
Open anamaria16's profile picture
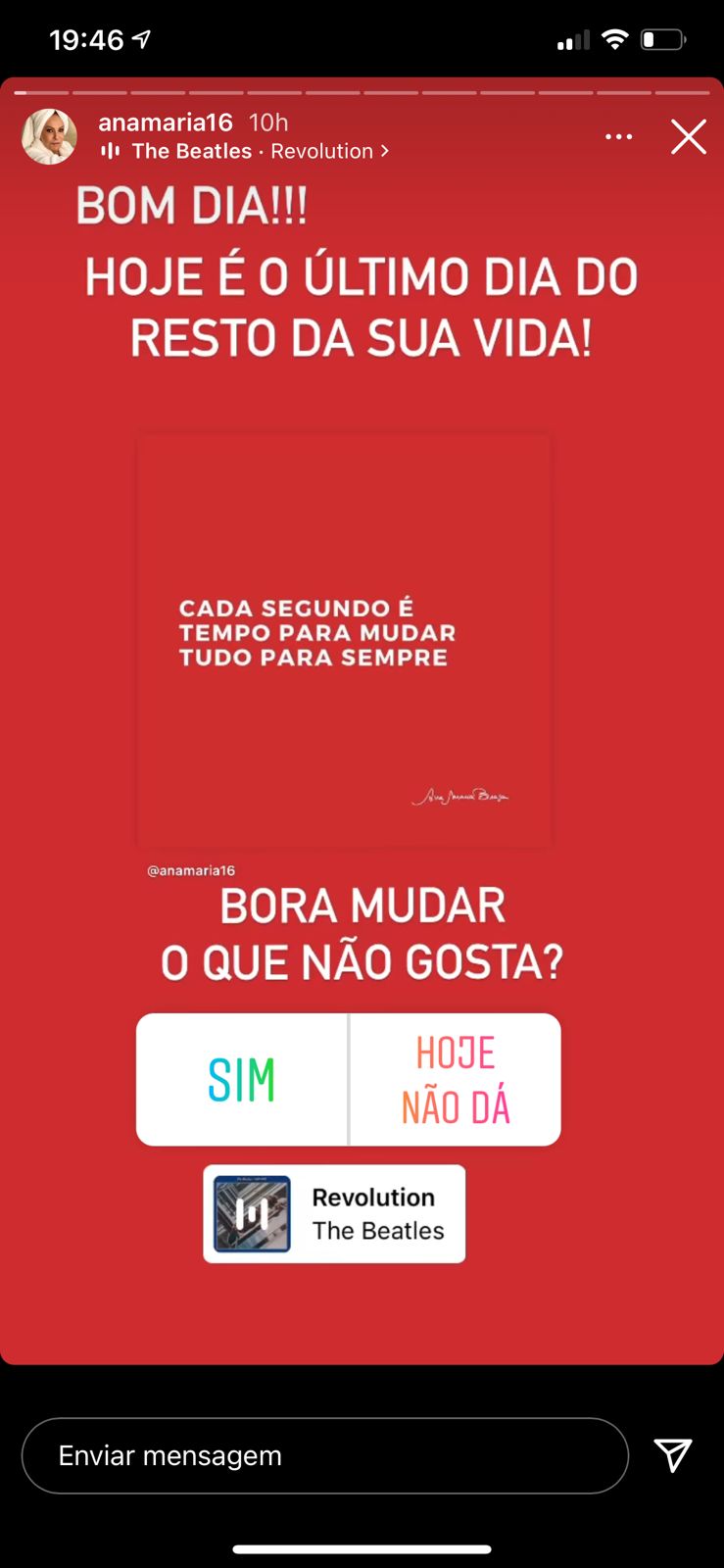[49, 136]
